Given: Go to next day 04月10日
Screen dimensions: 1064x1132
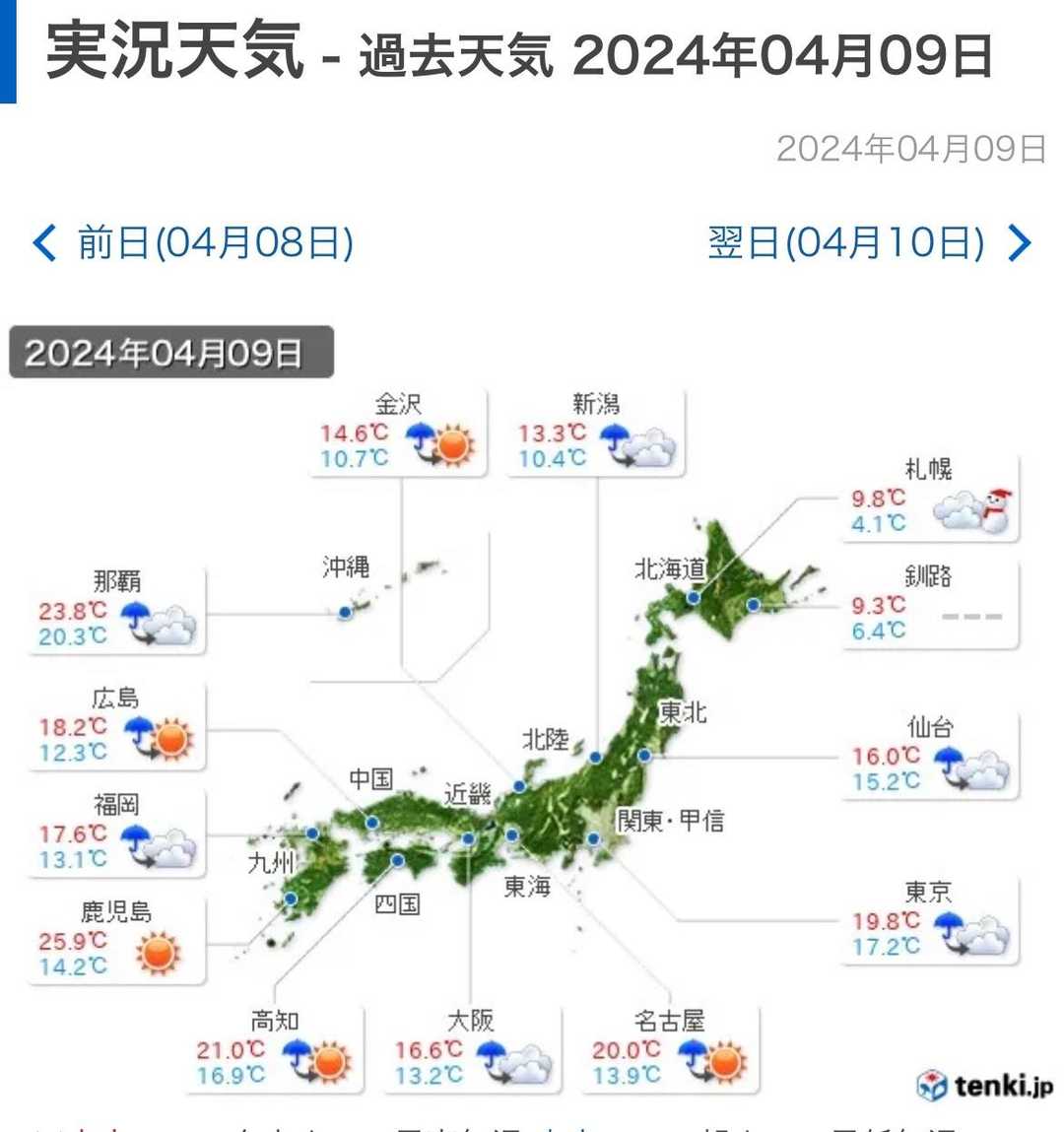Looking at the screenshot, I should click(x=870, y=242).
